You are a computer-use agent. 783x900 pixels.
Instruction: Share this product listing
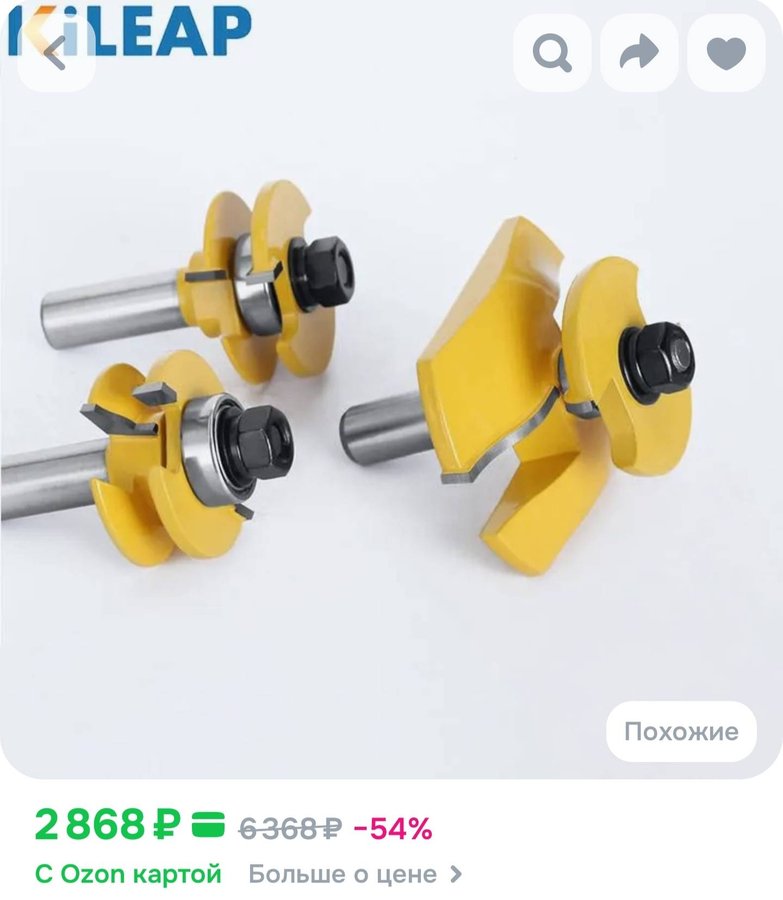pos(639,53)
